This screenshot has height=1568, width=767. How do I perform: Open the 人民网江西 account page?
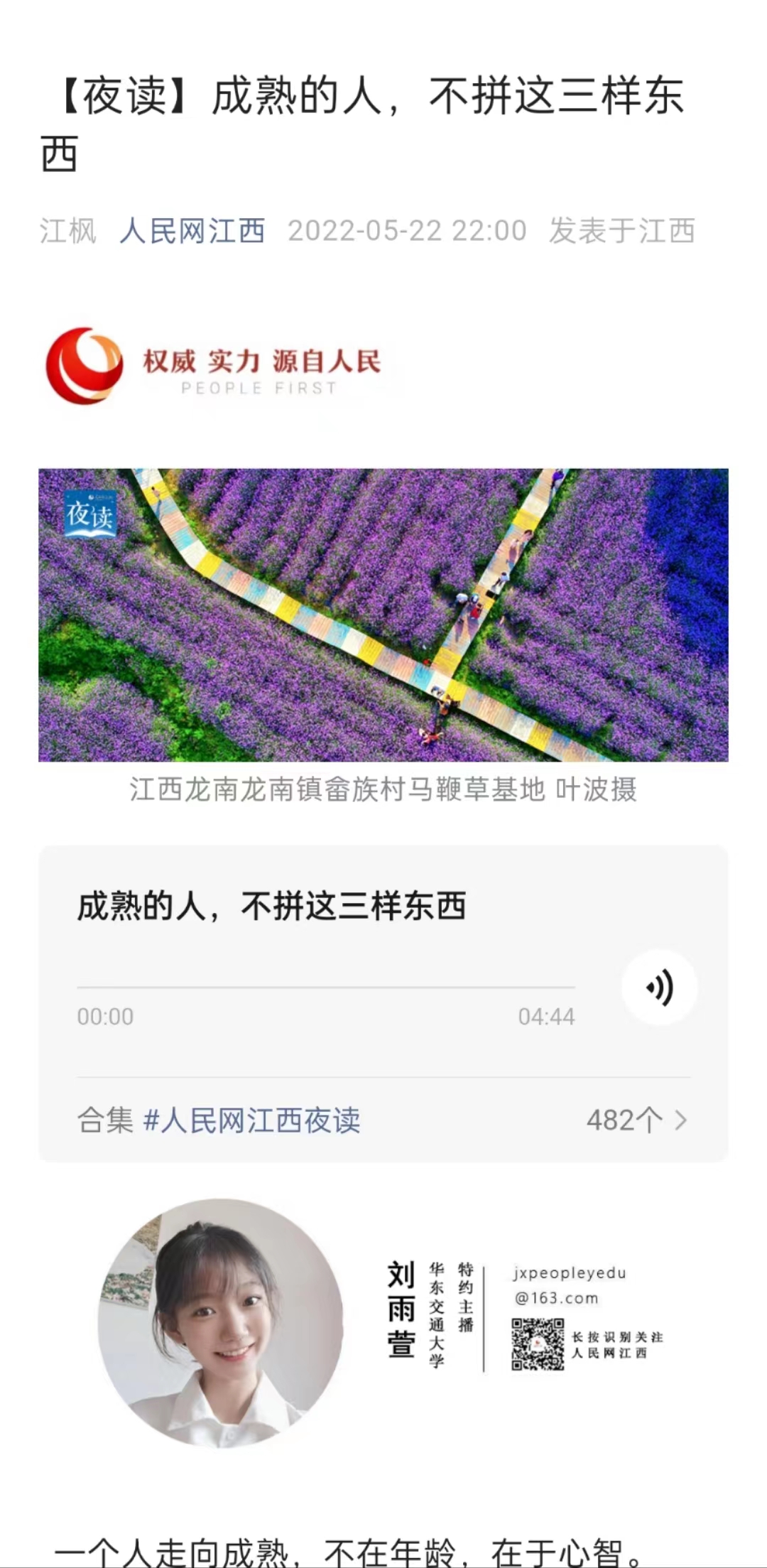[x=192, y=231]
